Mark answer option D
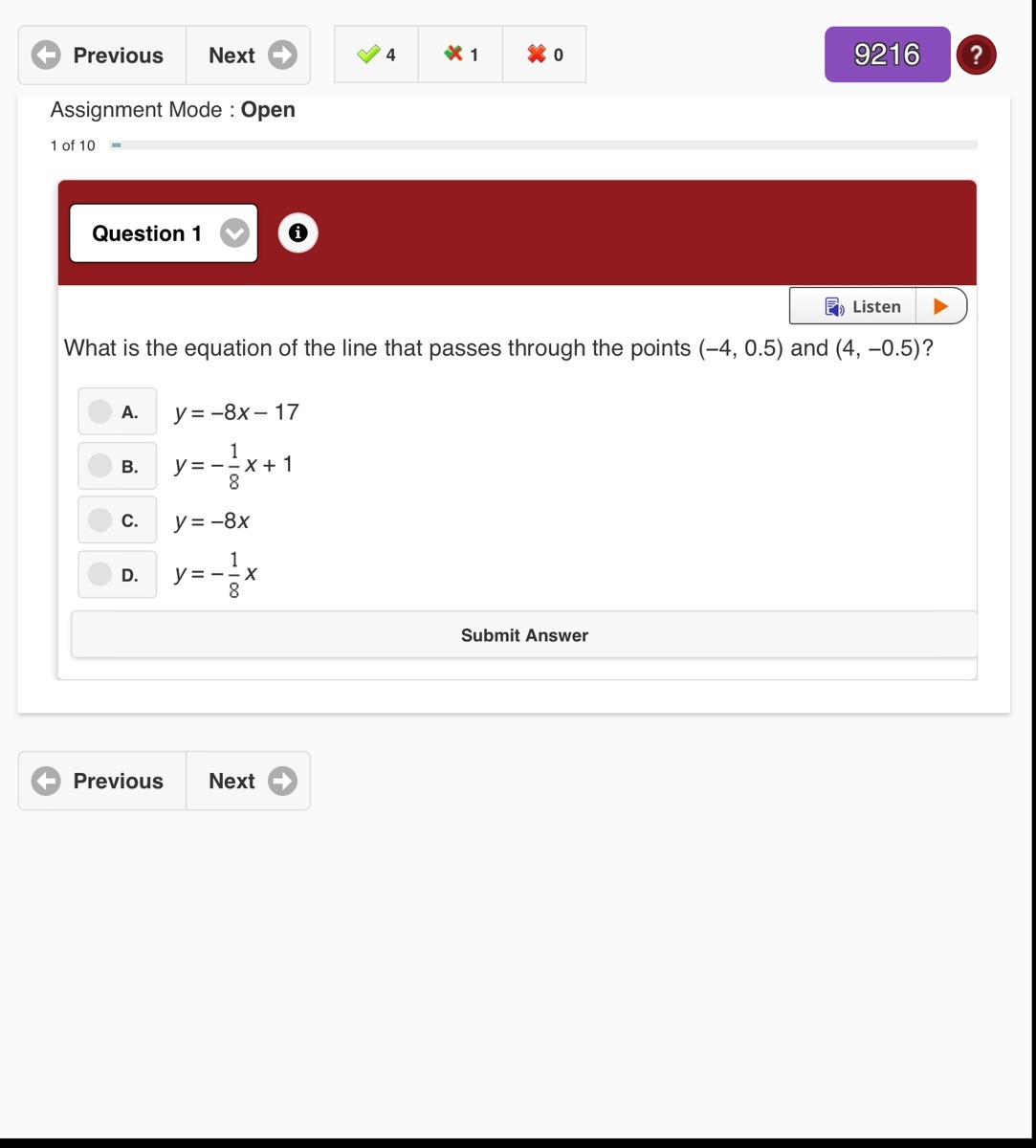Image resolution: width=1036 pixels, height=1148 pixels. [100, 574]
